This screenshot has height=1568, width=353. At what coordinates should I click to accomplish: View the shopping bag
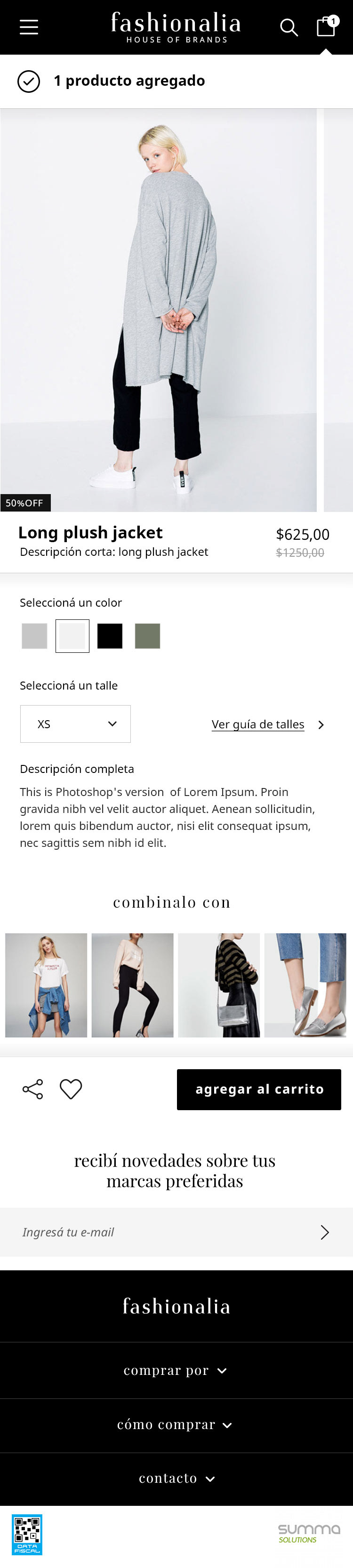click(x=326, y=27)
